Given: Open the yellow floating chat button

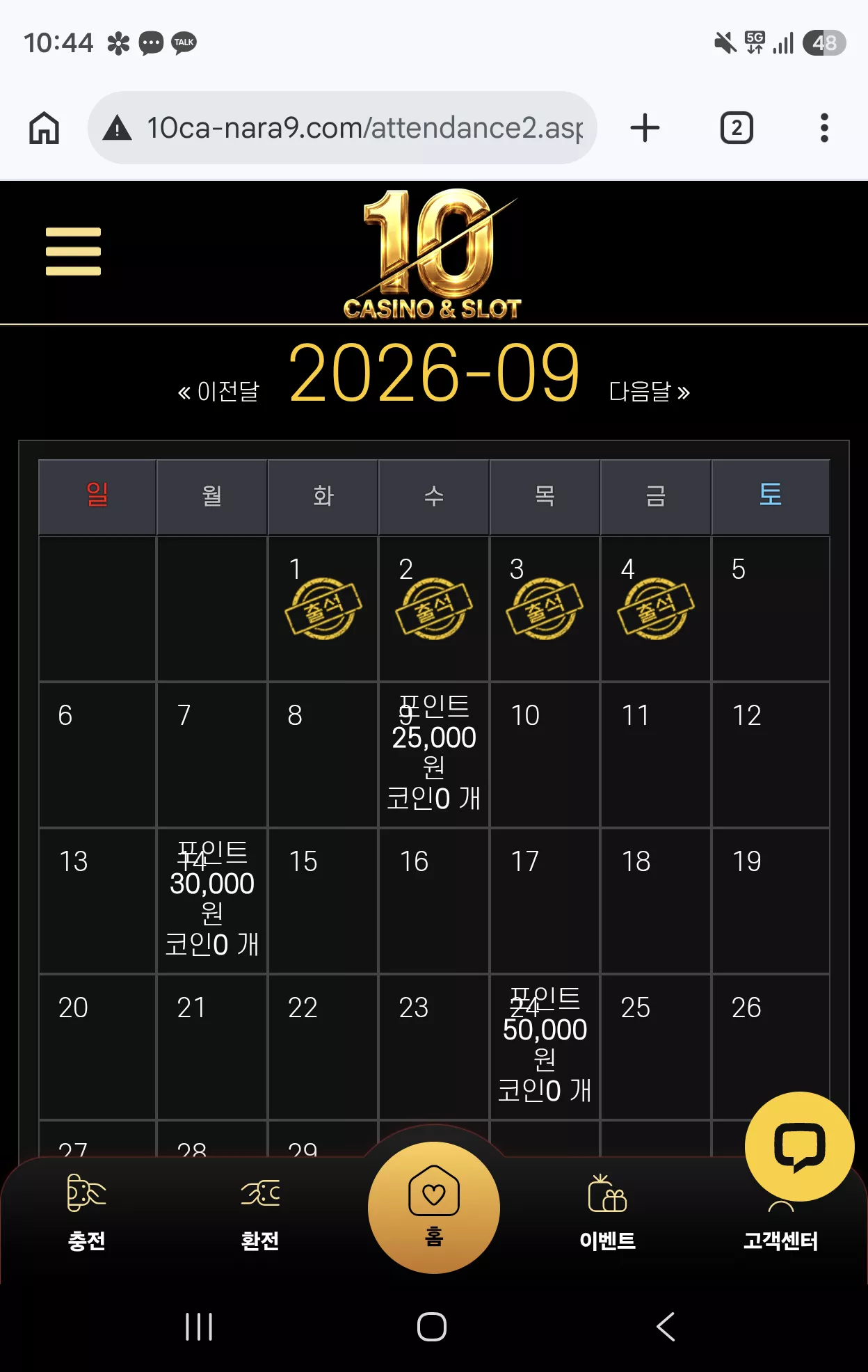Looking at the screenshot, I should coord(799,1146).
